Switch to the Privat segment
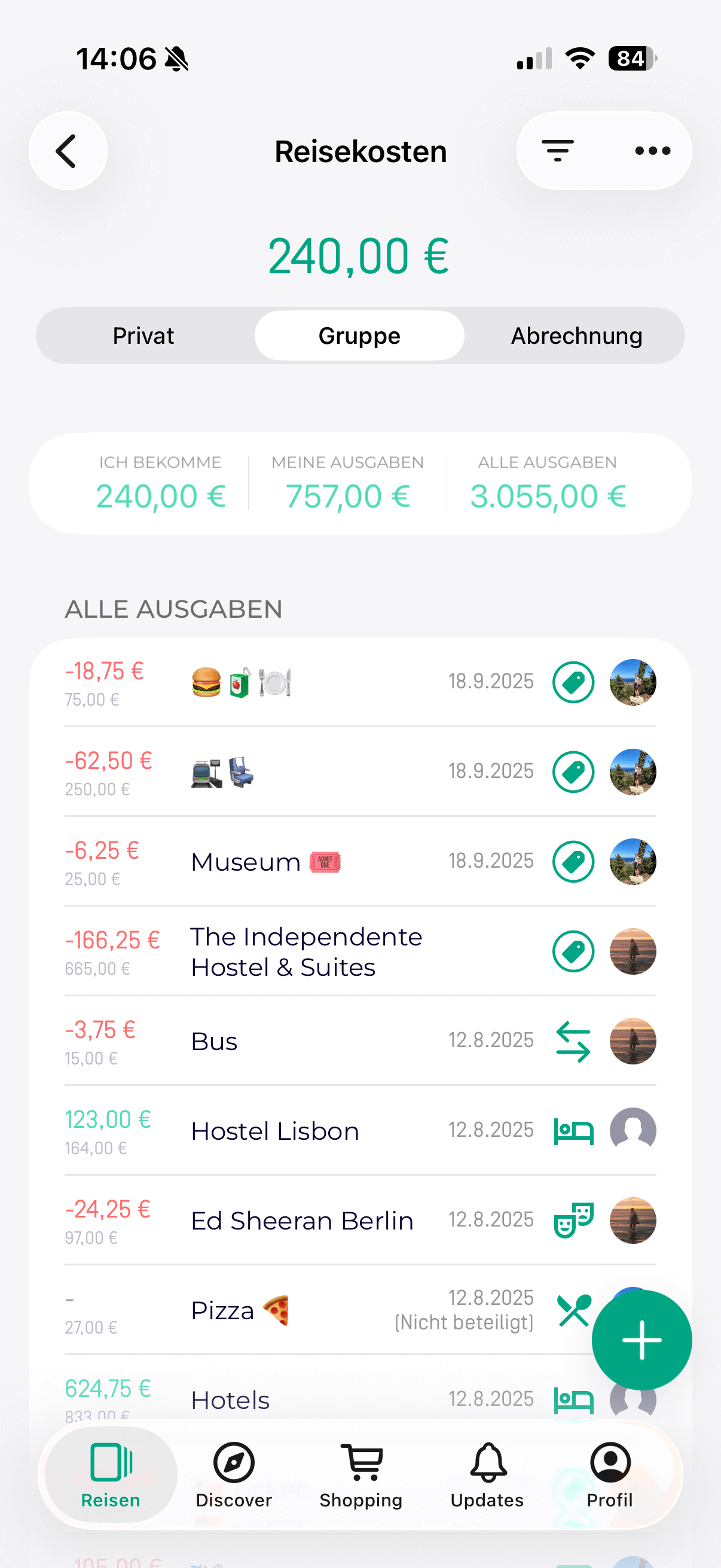 click(x=143, y=336)
